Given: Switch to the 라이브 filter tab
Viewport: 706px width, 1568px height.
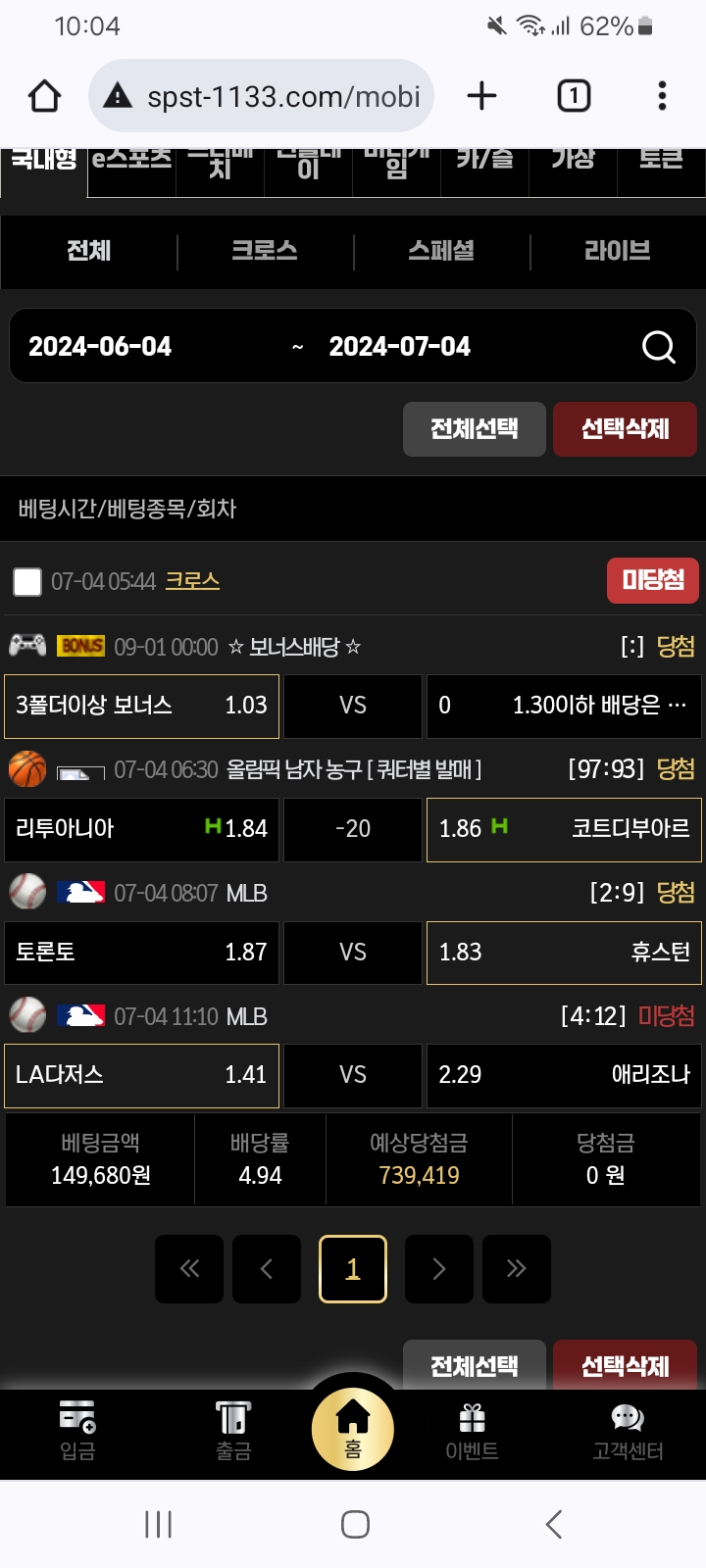Looking at the screenshot, I should pos(618,251).
